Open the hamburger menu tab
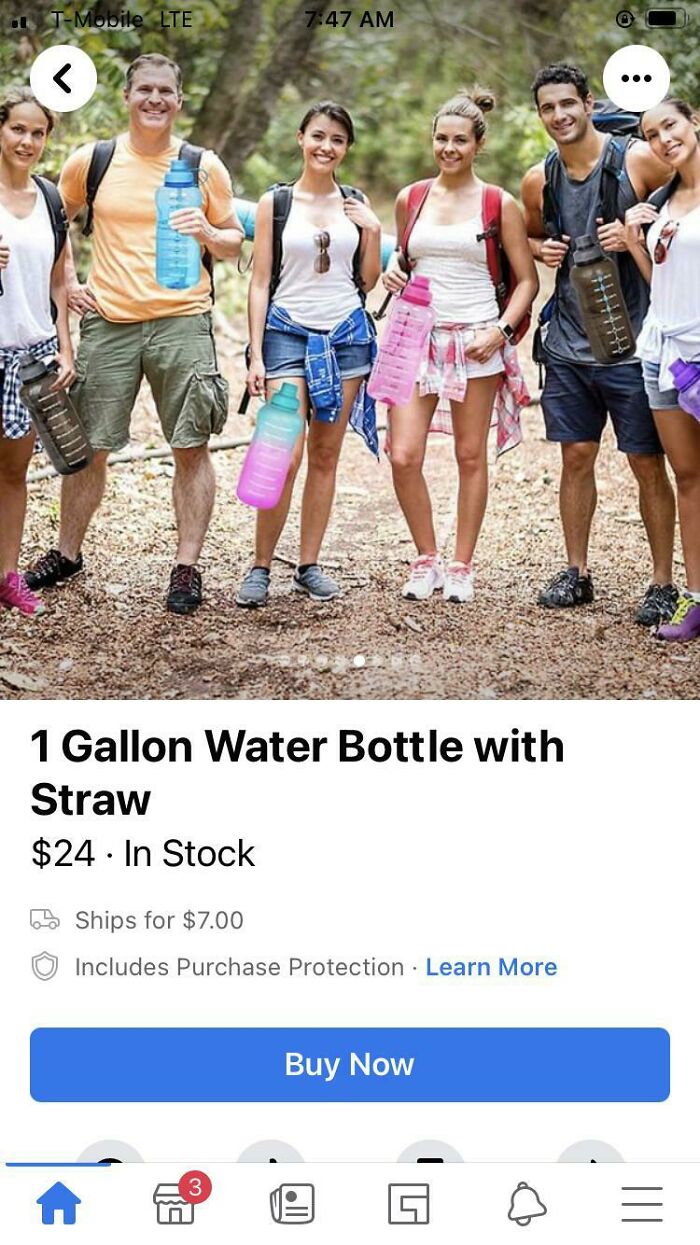 pos(642,1203)
